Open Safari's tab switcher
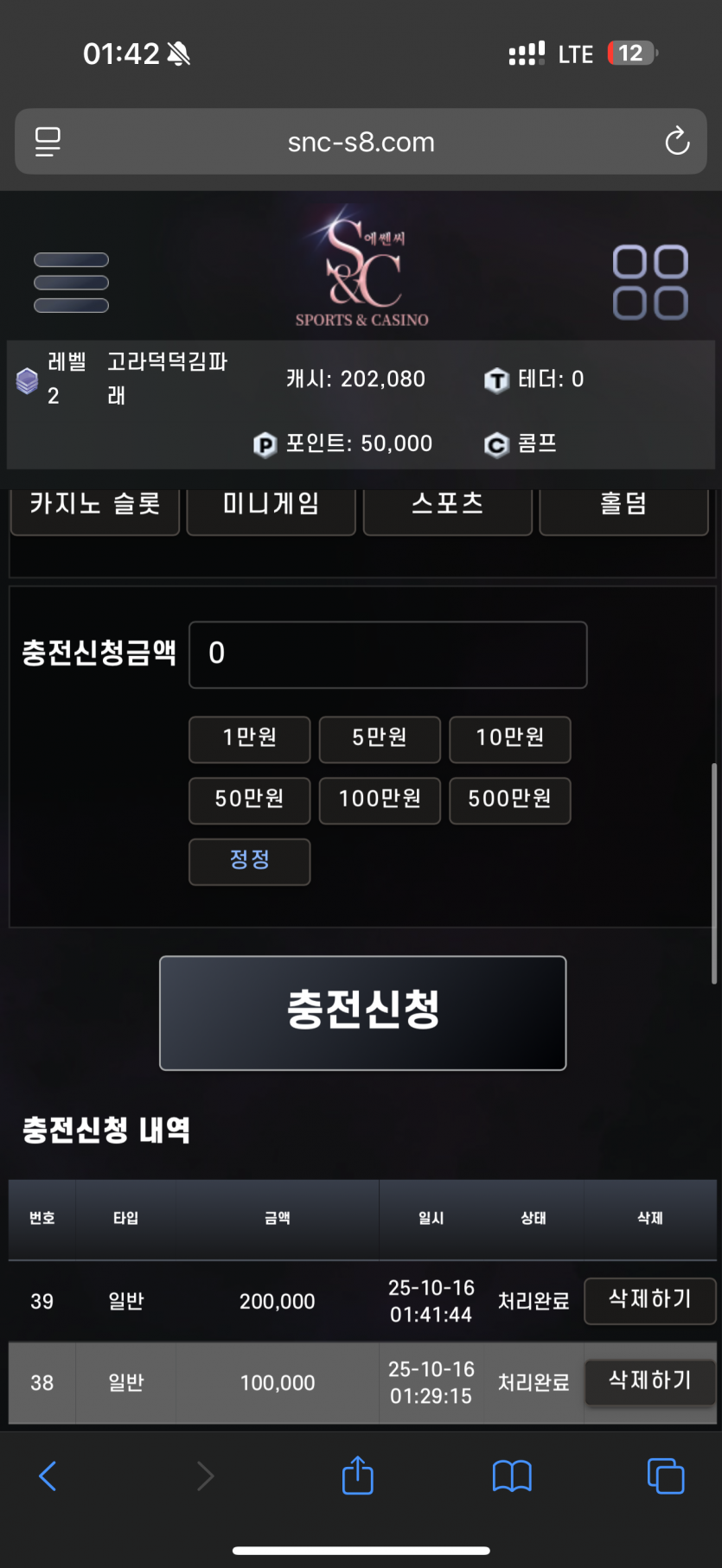The image size is (722, 1568). pyautogui.click(x=666, y=1476)
